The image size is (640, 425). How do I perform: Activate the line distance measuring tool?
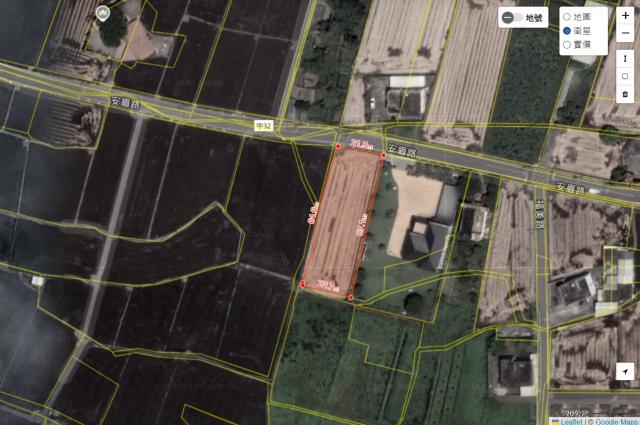tap(625, 58)
